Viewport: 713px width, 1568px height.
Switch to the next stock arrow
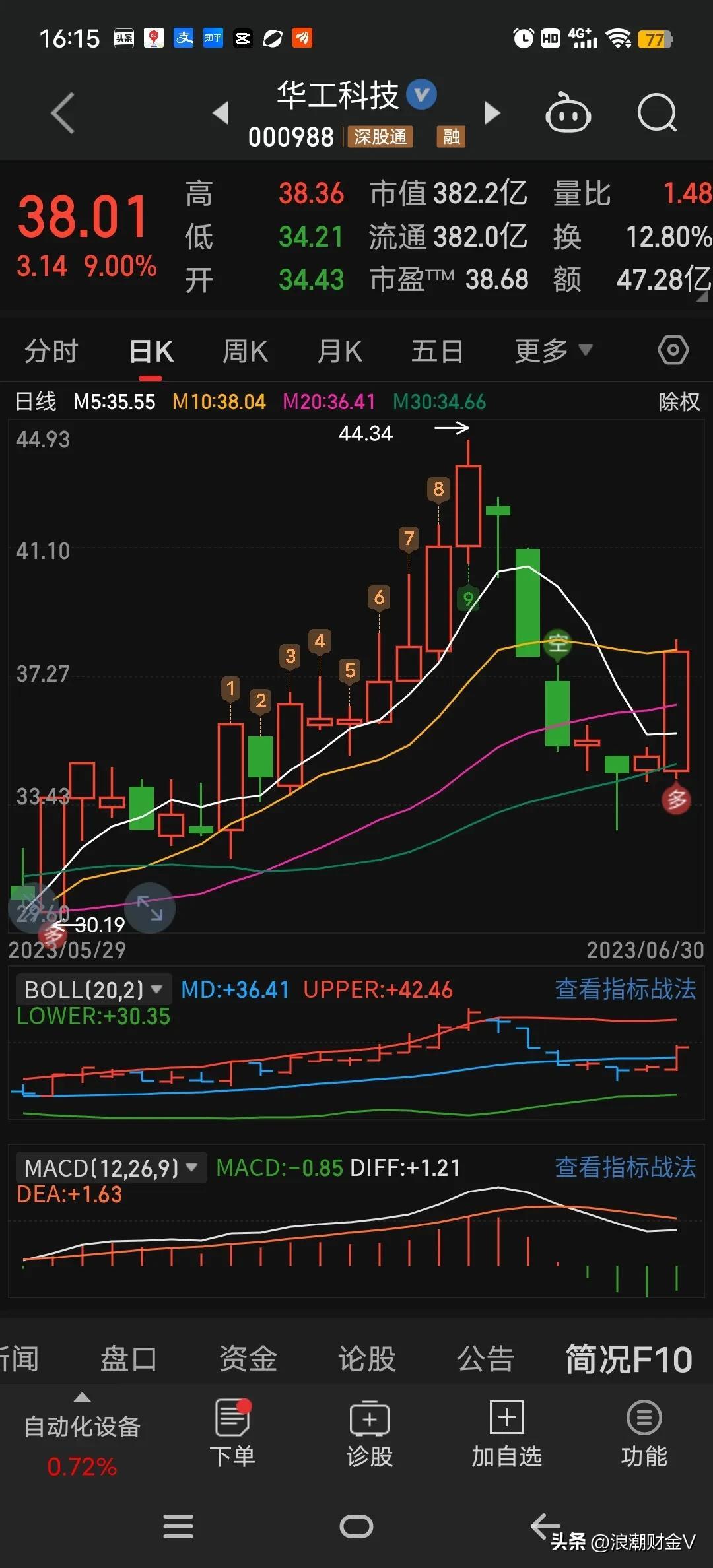click(492, 113)
